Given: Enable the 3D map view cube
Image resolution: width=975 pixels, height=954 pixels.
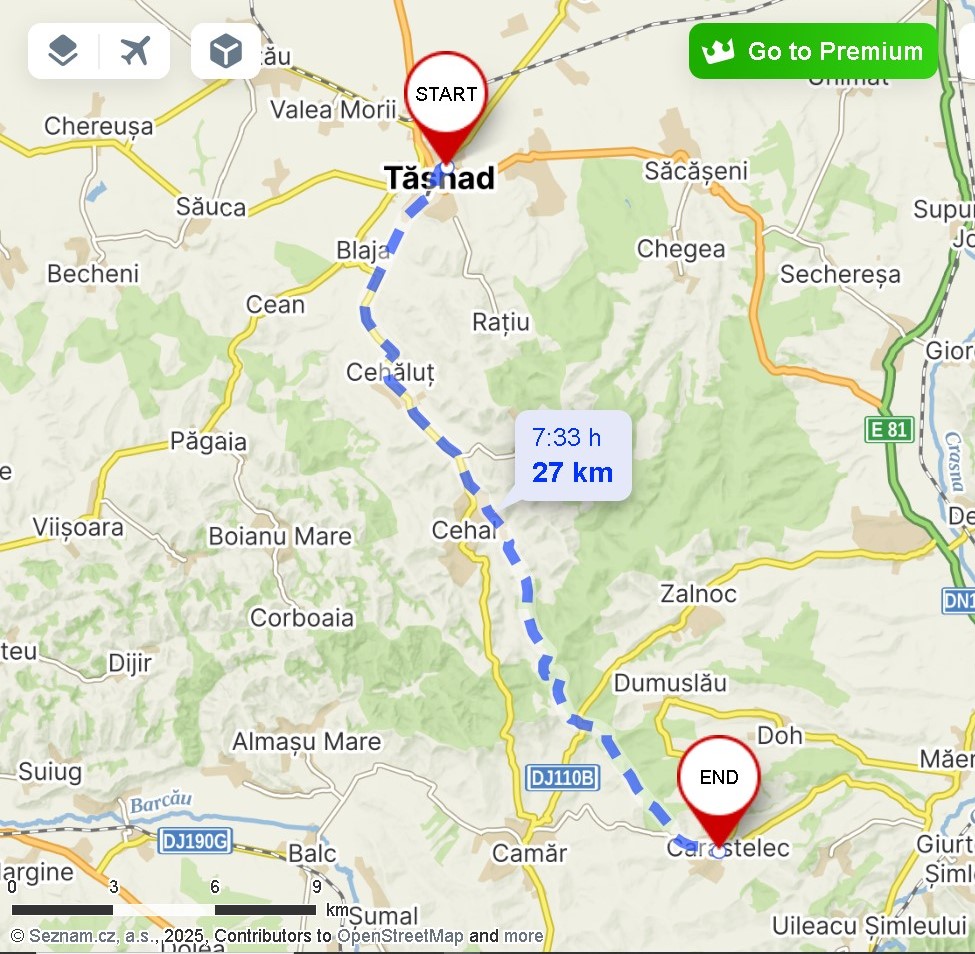Looking at the screenshot, I should click(x=226, y=50).
